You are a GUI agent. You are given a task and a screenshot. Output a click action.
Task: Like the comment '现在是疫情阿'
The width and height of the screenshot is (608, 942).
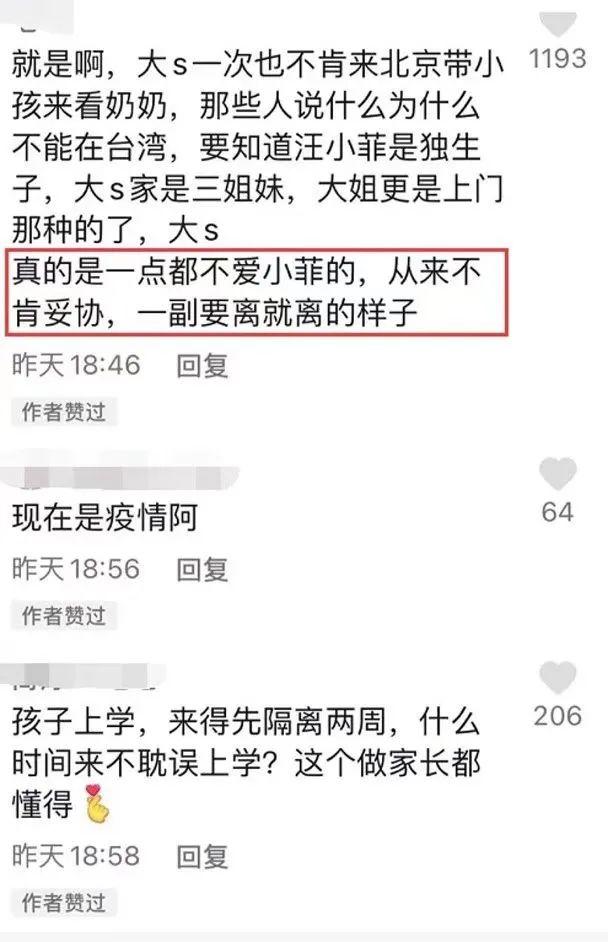pos(557,473)
